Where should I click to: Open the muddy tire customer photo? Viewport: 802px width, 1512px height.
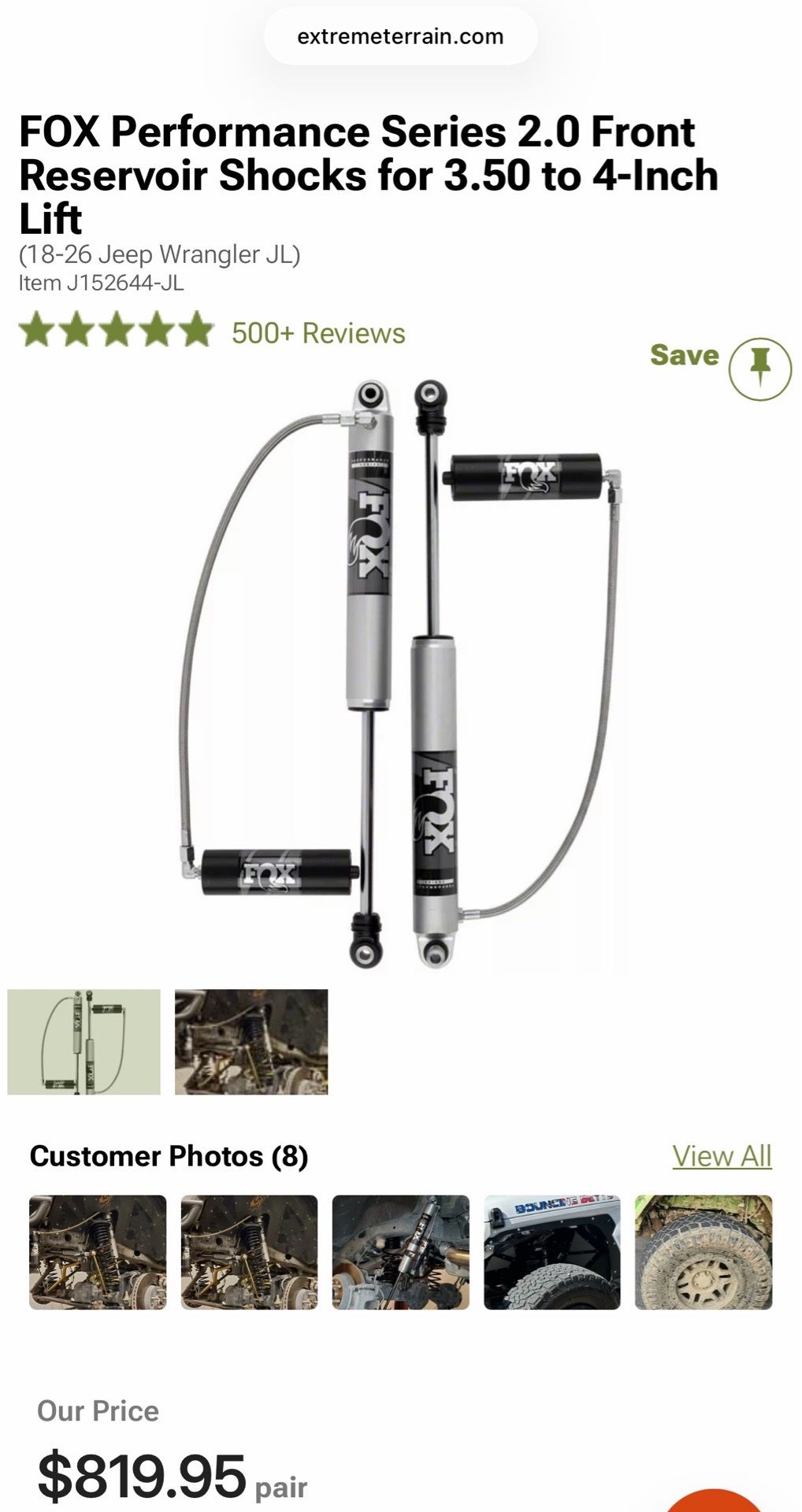704,1252
